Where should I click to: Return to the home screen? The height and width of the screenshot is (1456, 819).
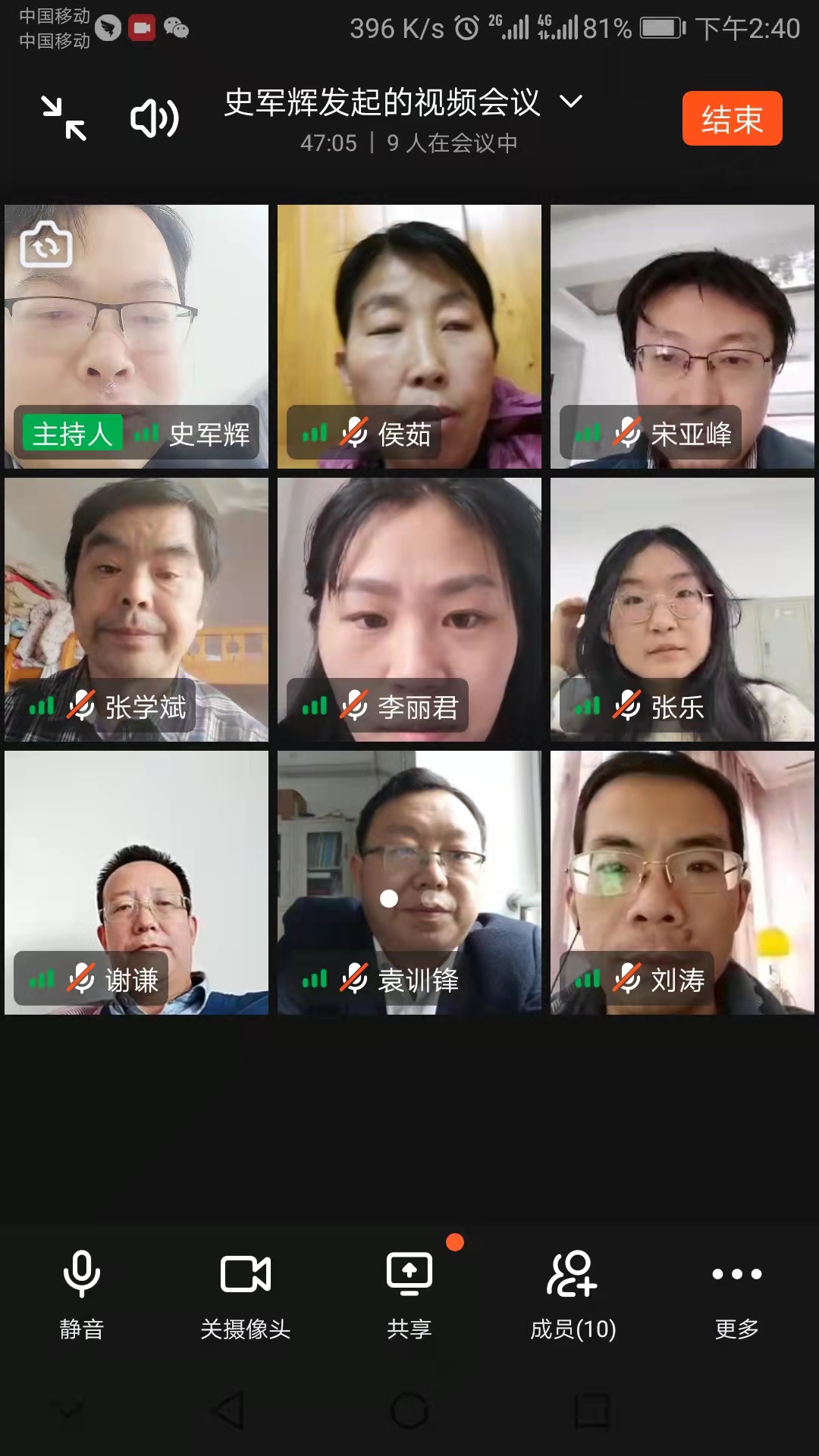[409, 1411]
